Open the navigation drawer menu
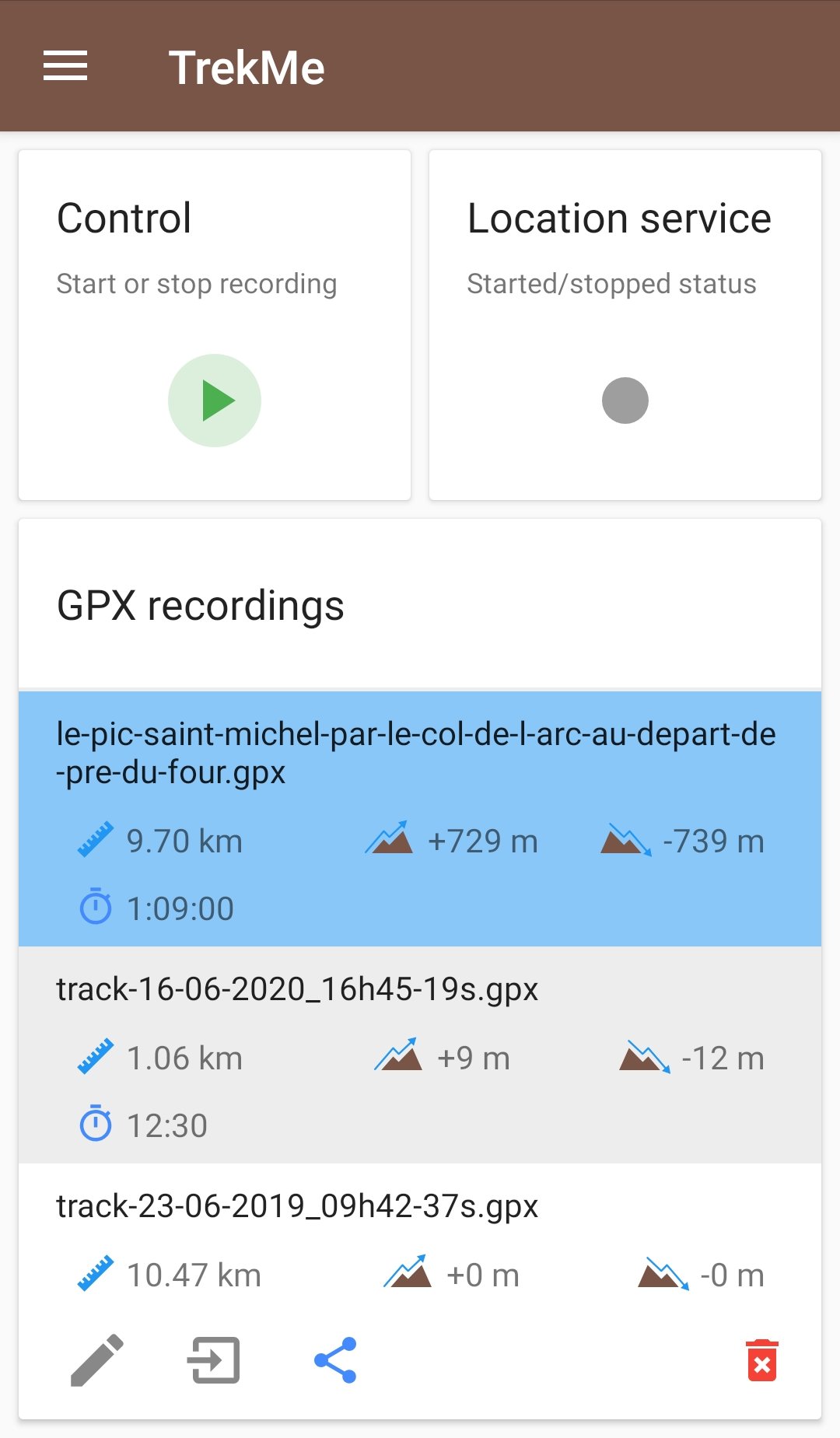 (x=65, y=66)
